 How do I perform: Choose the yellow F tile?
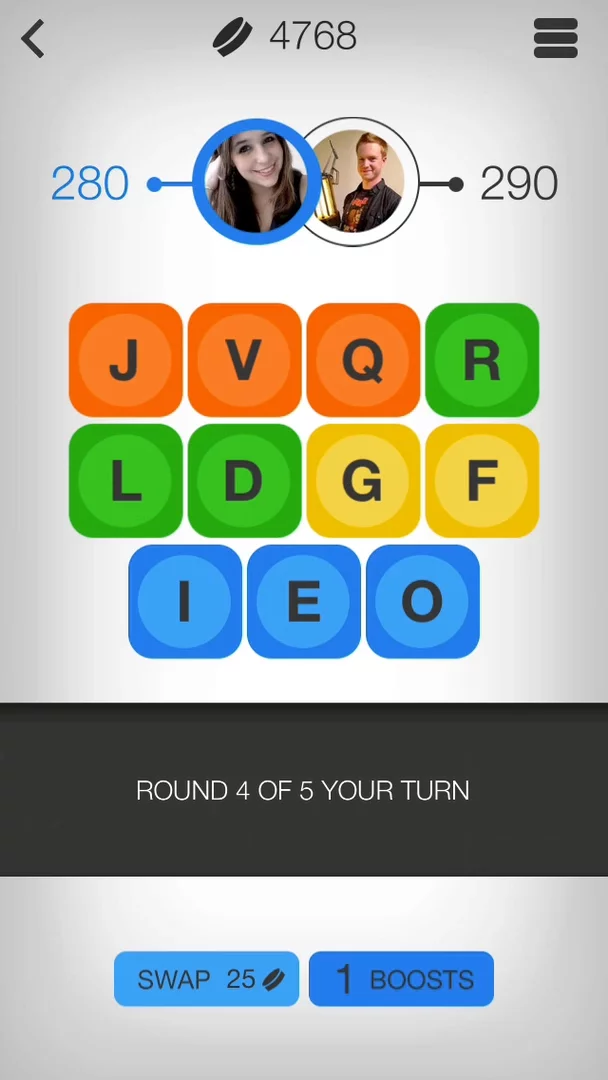482,481
